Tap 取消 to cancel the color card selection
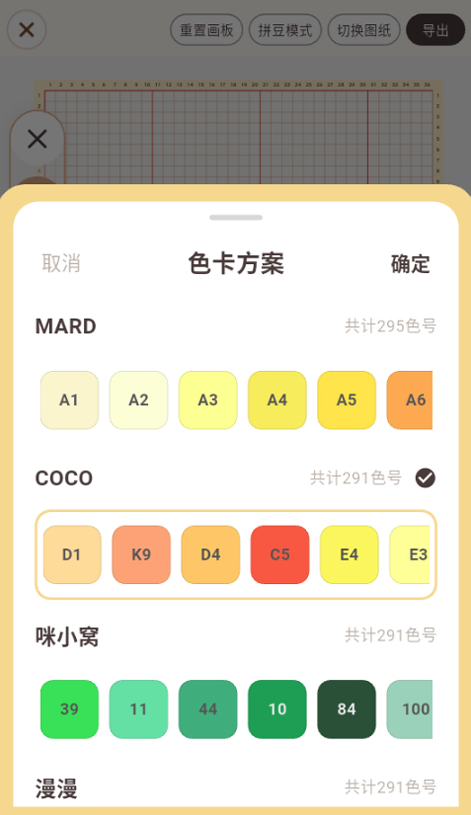 [61, 264]
